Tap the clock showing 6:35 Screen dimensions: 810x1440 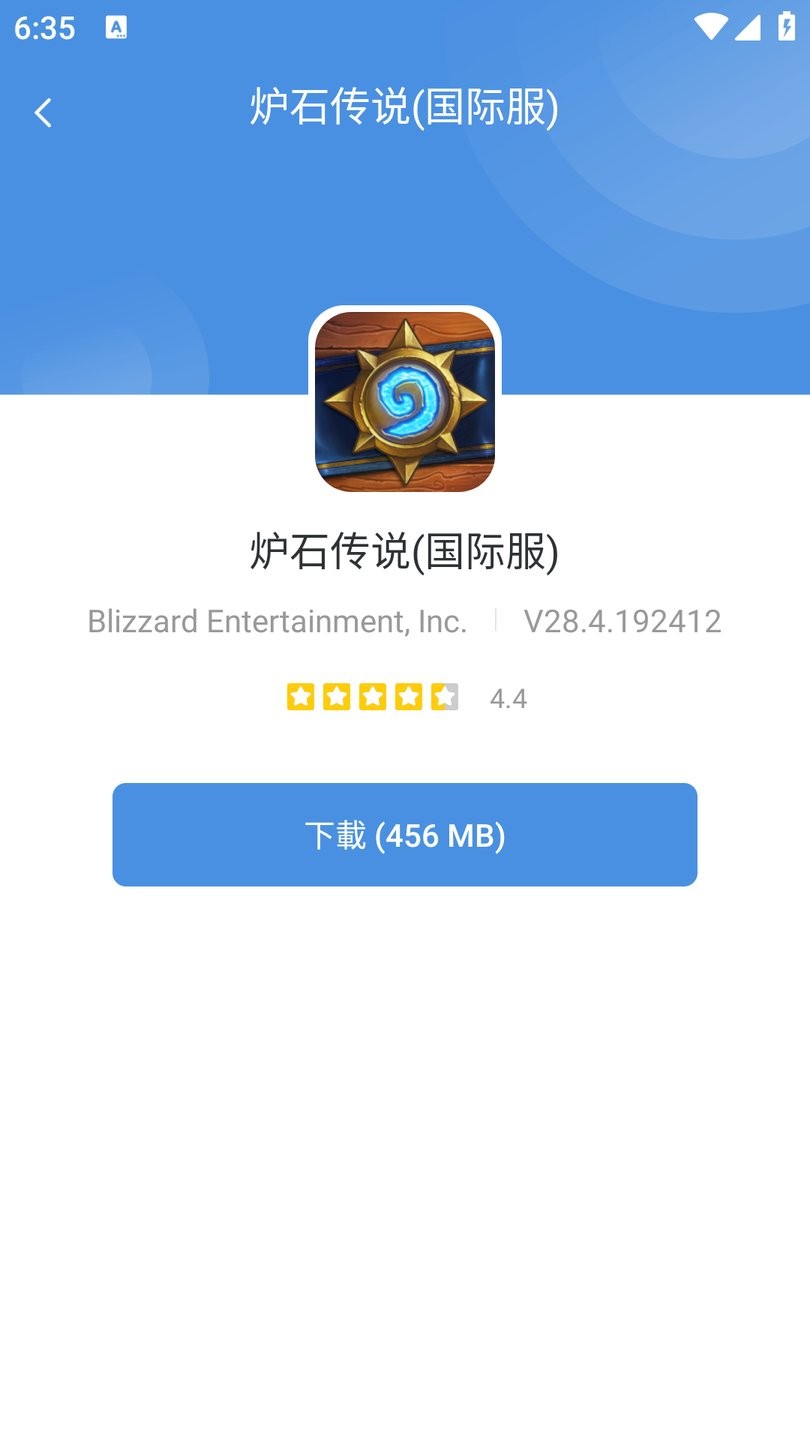[46, 27]
